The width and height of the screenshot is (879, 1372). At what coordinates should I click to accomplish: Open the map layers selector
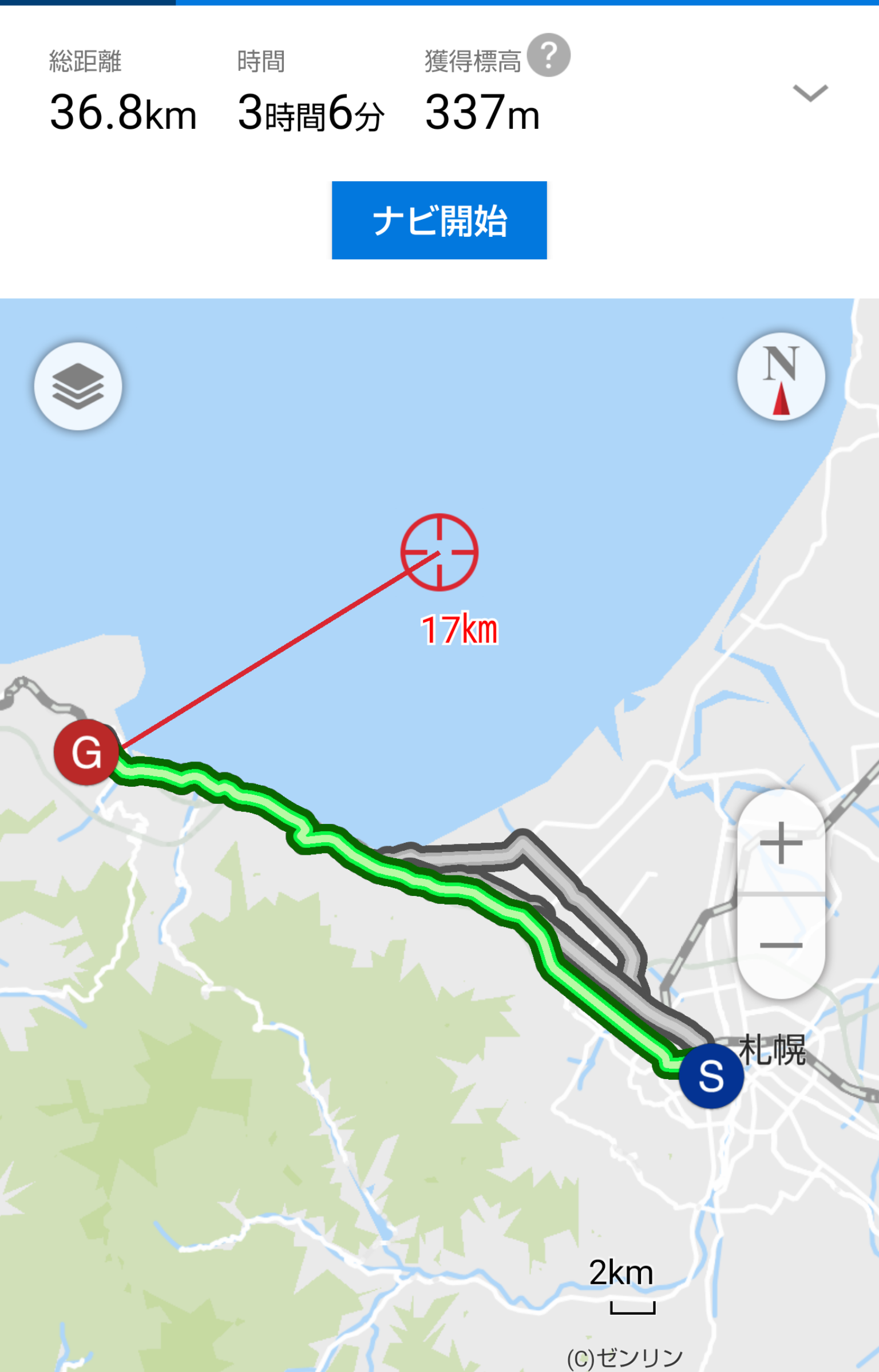coord(78,386)
